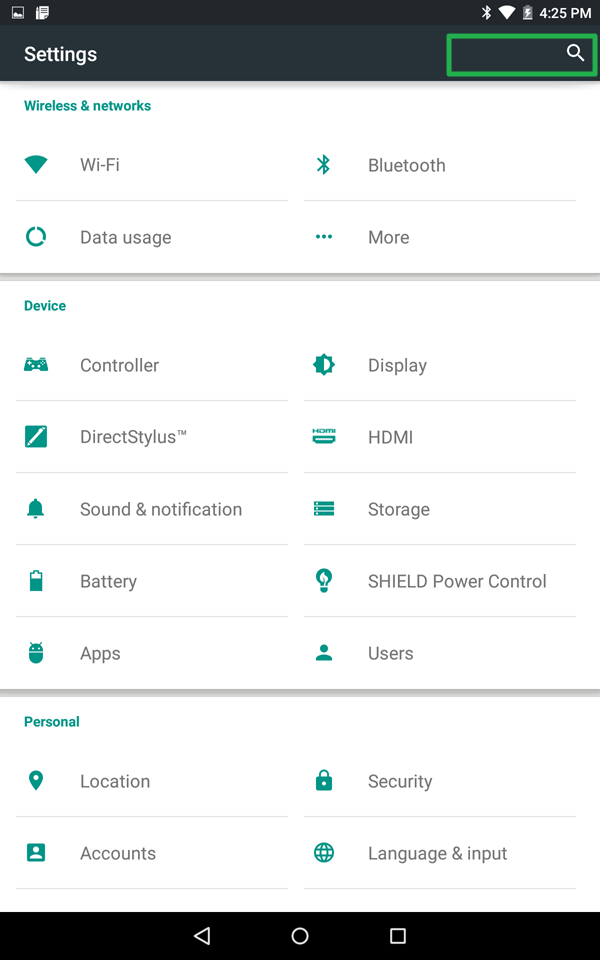Open SHIELD Power Control
This screenshot has height=960, width=600.
(456, 581)
